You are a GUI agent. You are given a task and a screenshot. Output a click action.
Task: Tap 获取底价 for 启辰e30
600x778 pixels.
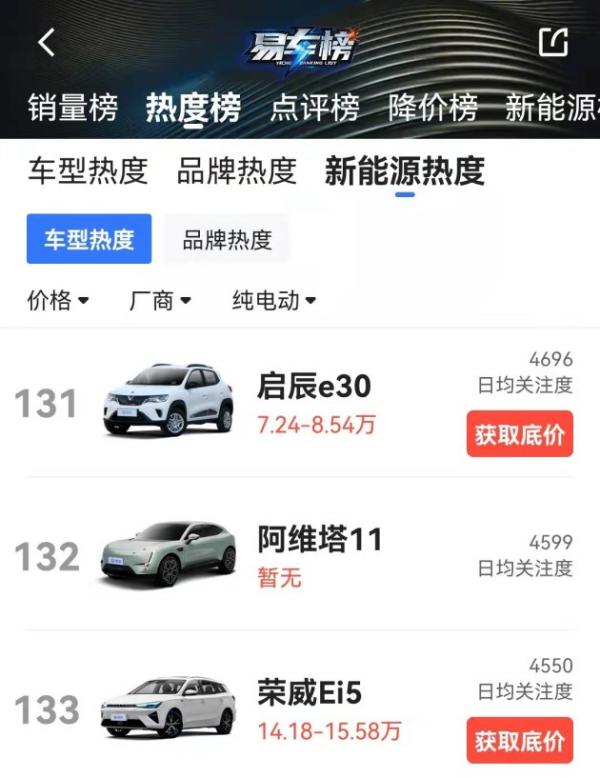pos(519,435)
